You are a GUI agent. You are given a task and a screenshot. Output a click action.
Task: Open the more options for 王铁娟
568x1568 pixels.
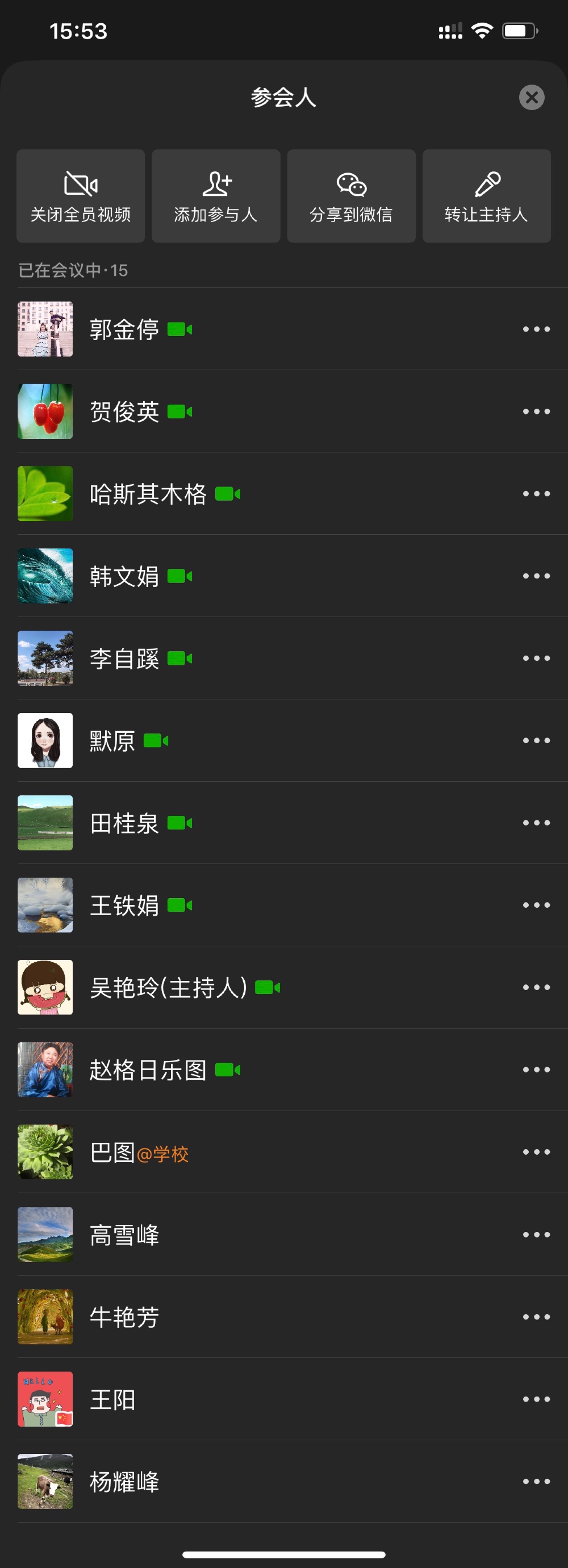536,905
